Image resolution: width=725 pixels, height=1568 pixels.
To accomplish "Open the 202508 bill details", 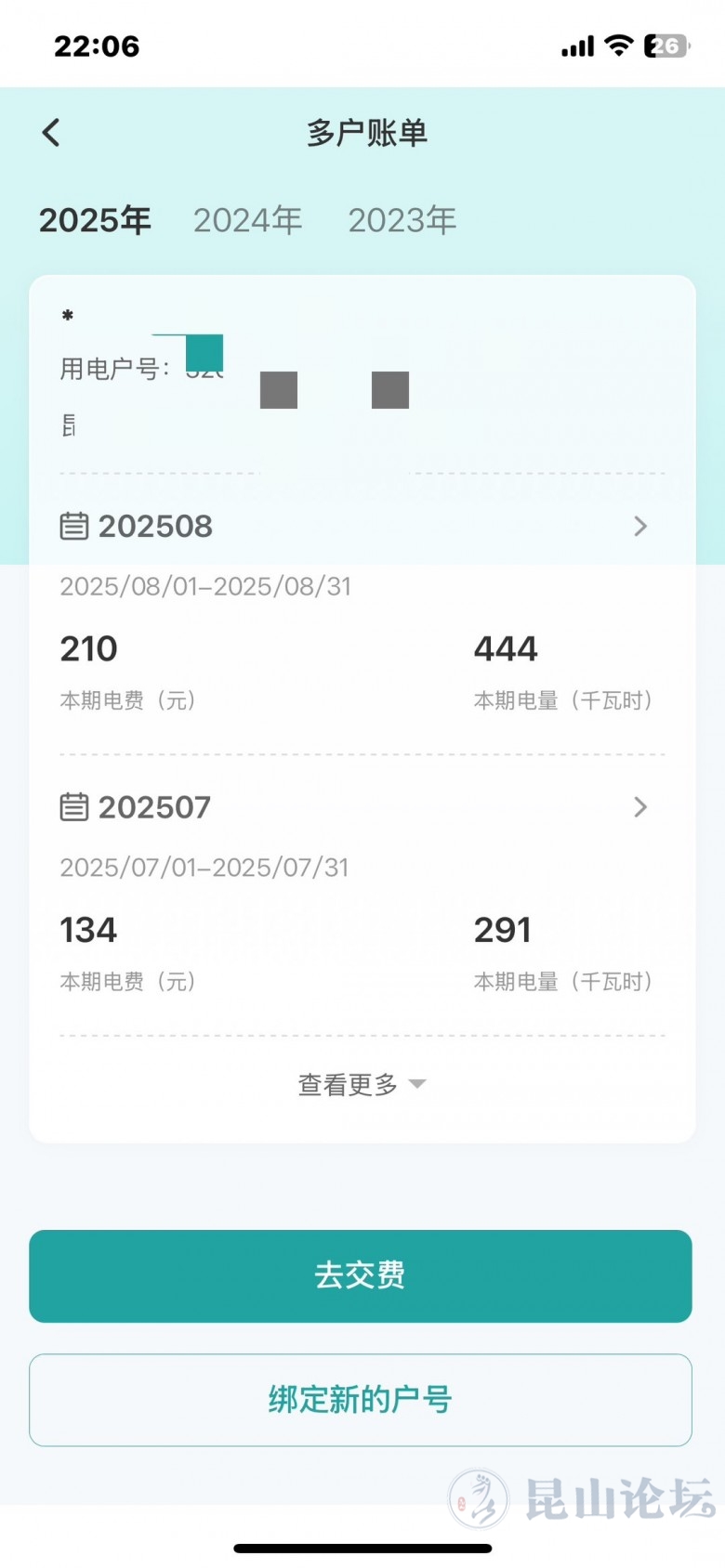I will [639, 527].
